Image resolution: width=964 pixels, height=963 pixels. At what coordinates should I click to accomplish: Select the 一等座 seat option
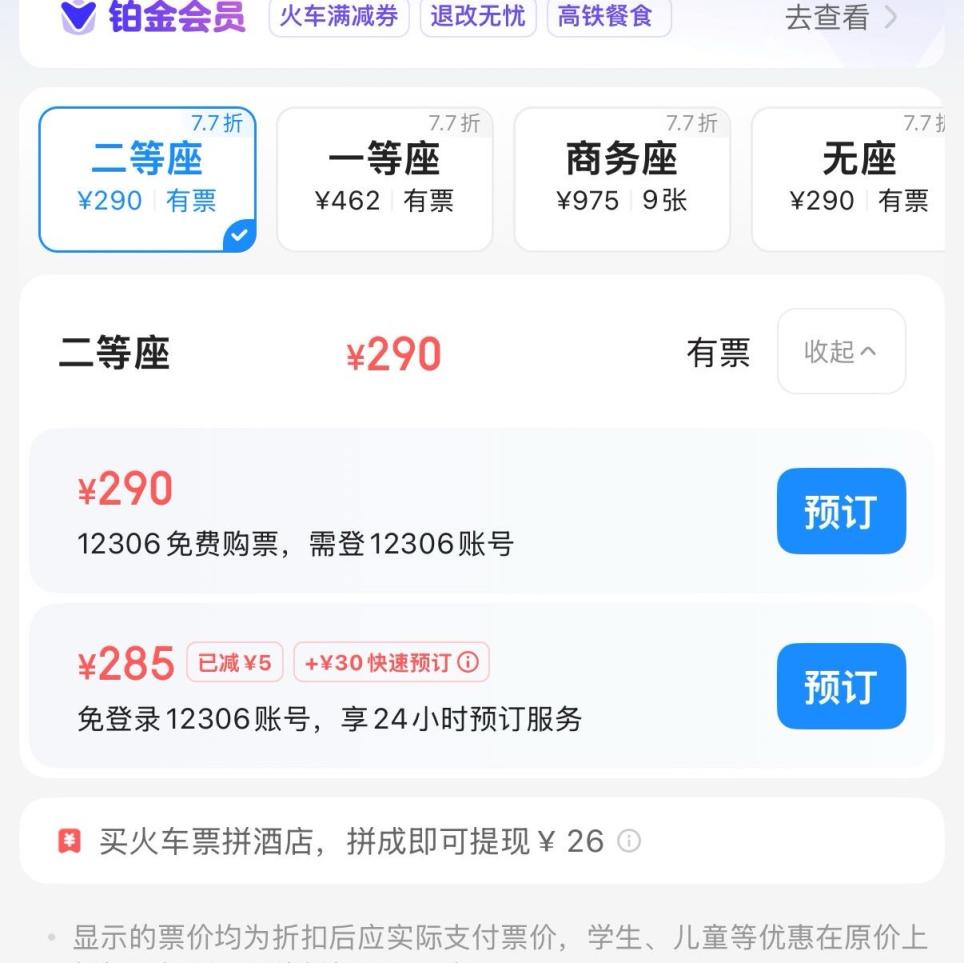[x=384, y=179]
